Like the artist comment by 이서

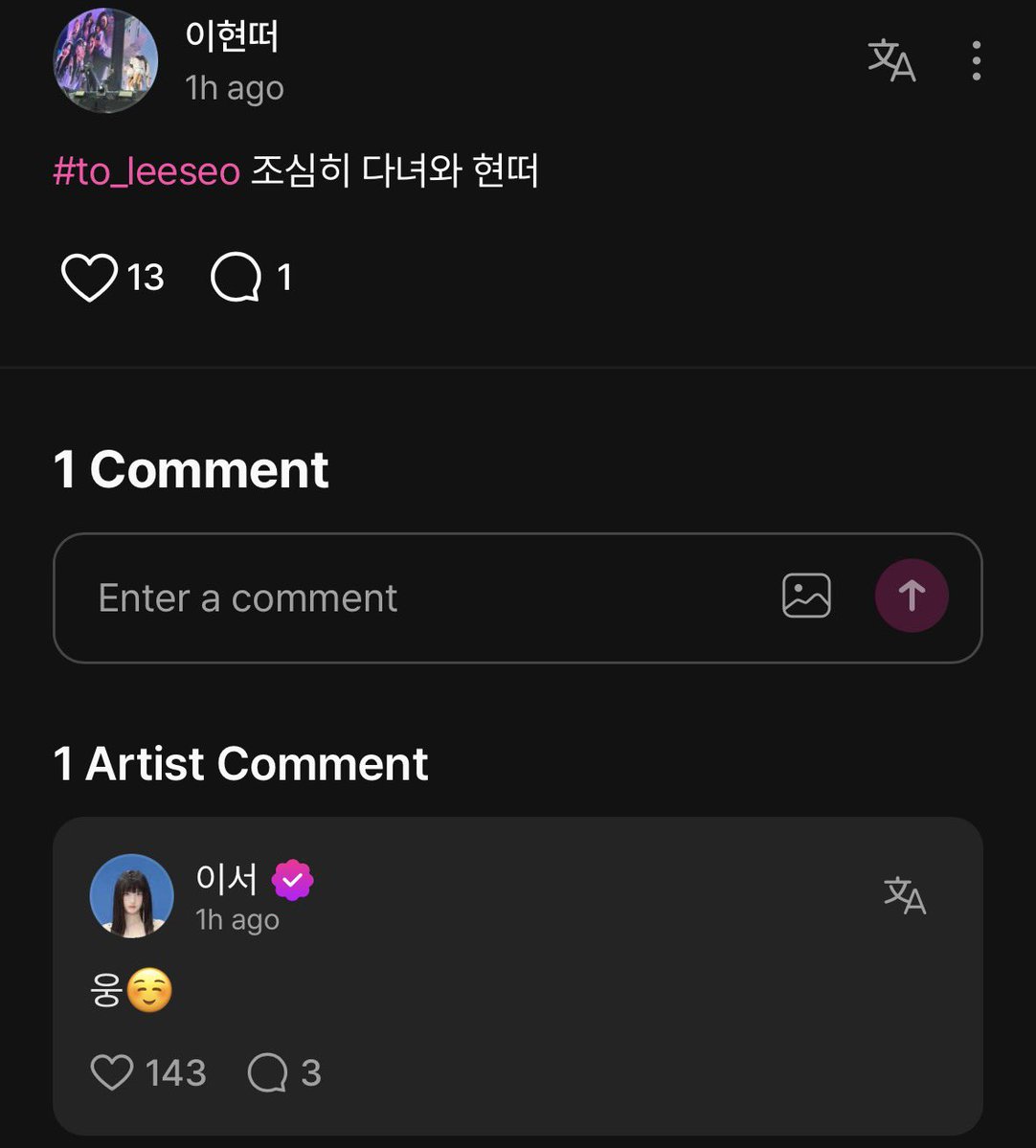(x=112, y=1072)
